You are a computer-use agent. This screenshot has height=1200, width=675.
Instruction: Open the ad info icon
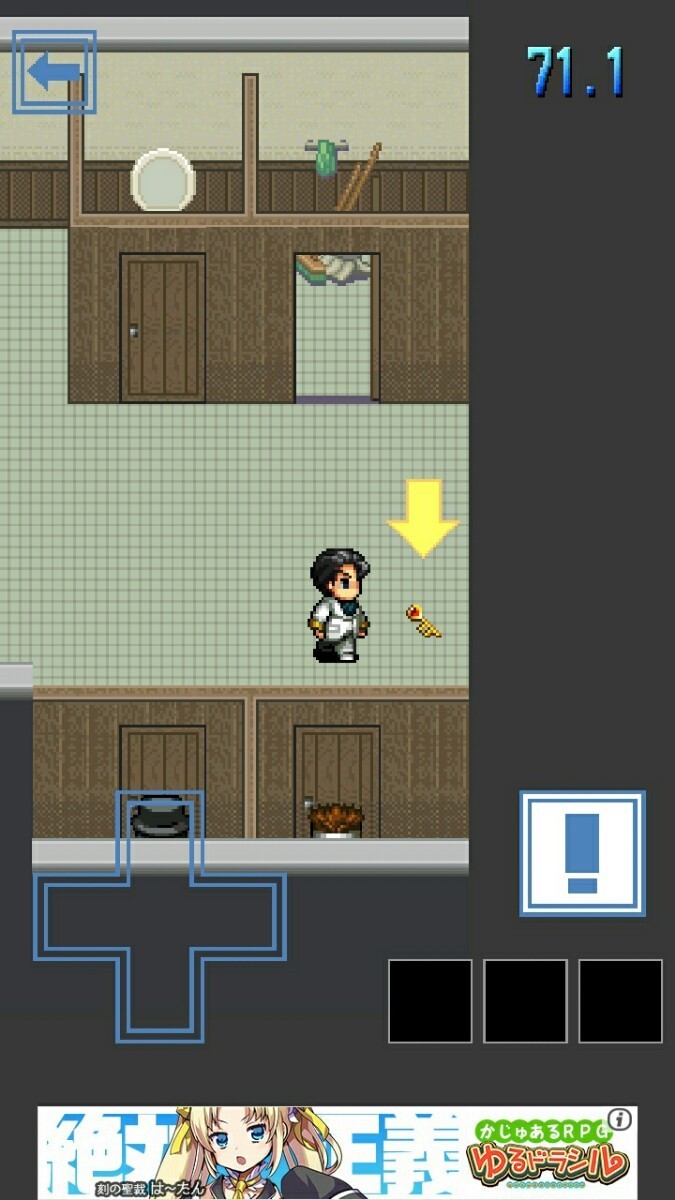[x=621, y=1119]
